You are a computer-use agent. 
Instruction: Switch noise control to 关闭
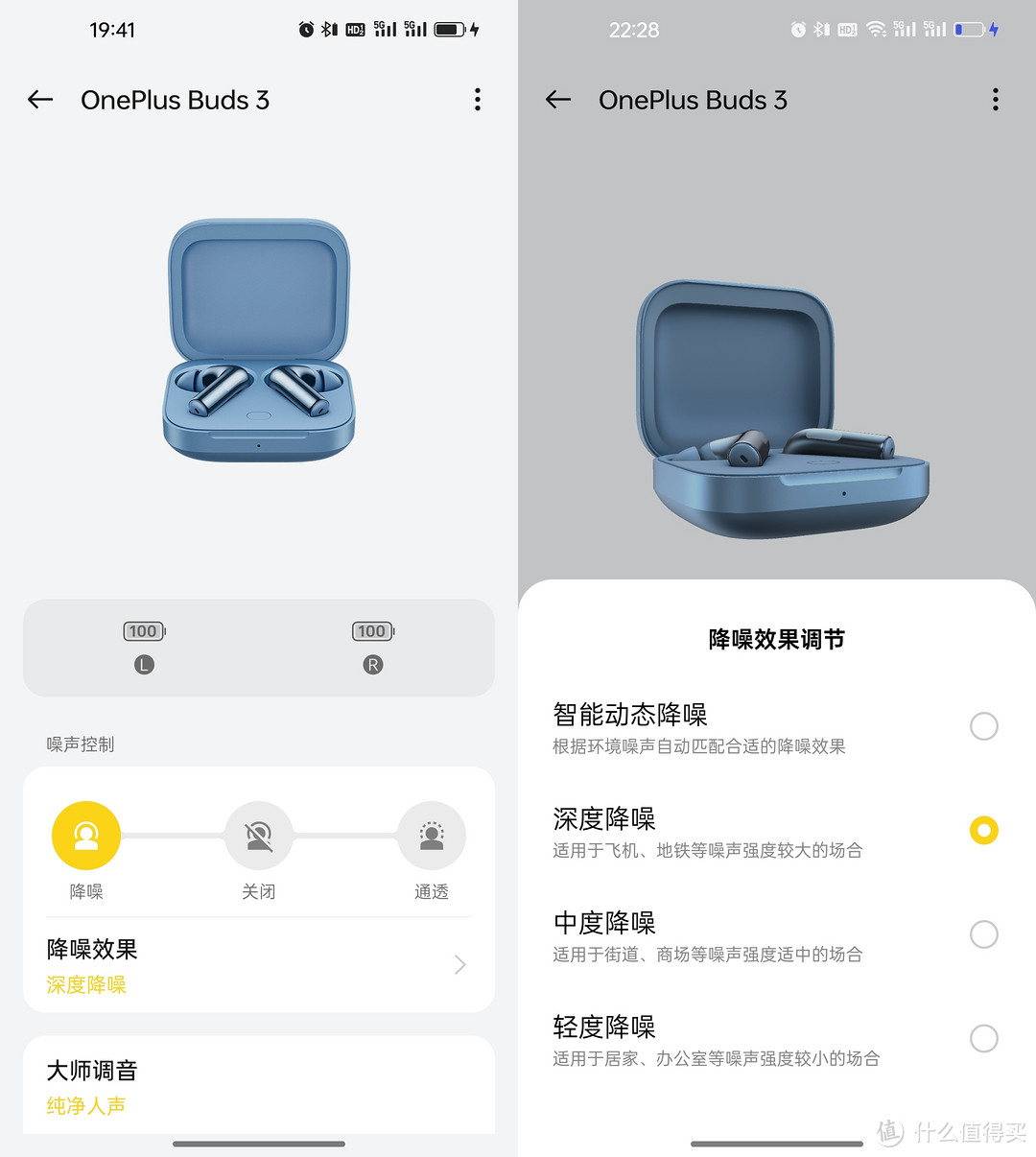[259, 836]
